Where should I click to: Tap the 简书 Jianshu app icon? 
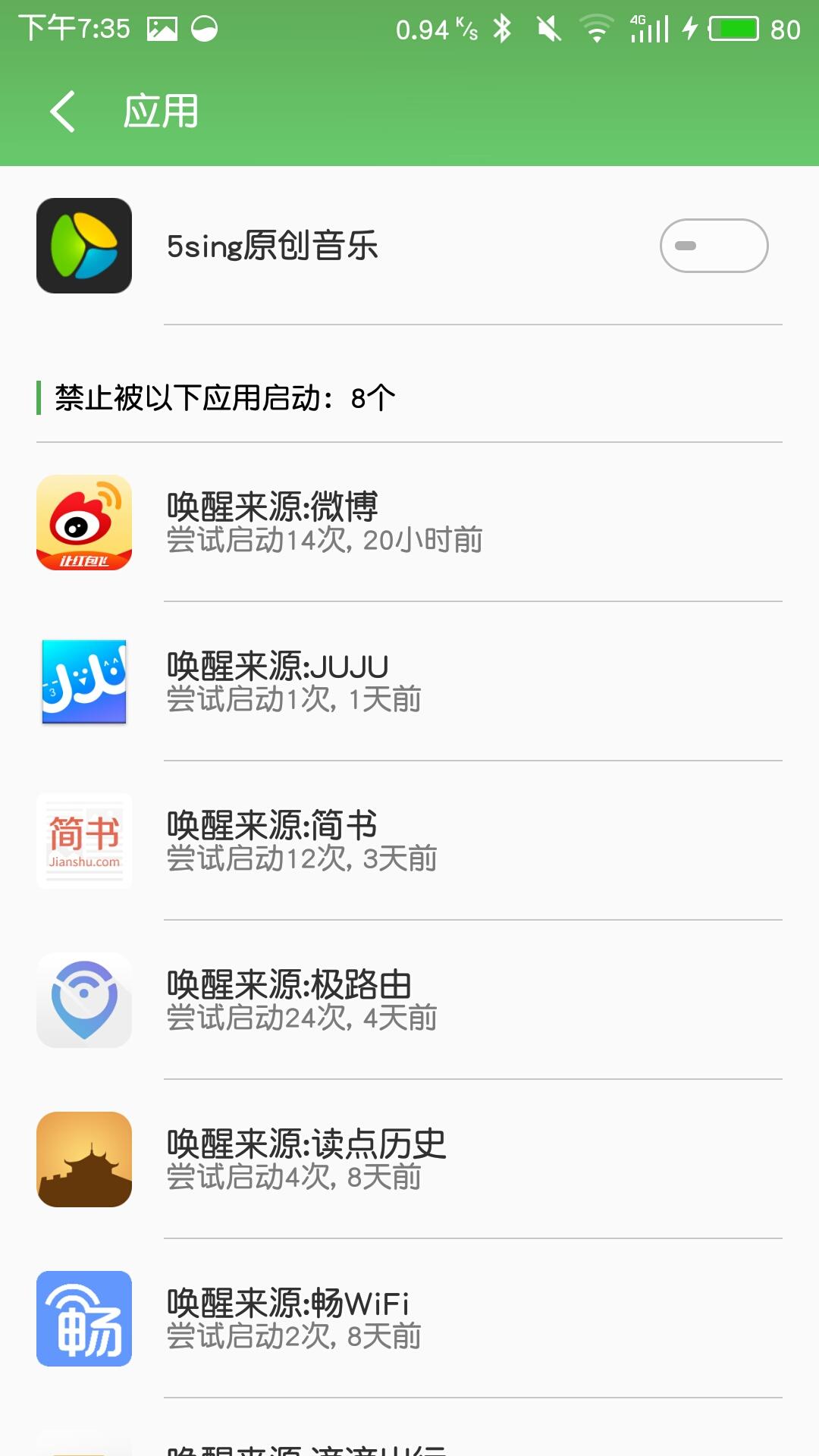[x=83, y=842]
